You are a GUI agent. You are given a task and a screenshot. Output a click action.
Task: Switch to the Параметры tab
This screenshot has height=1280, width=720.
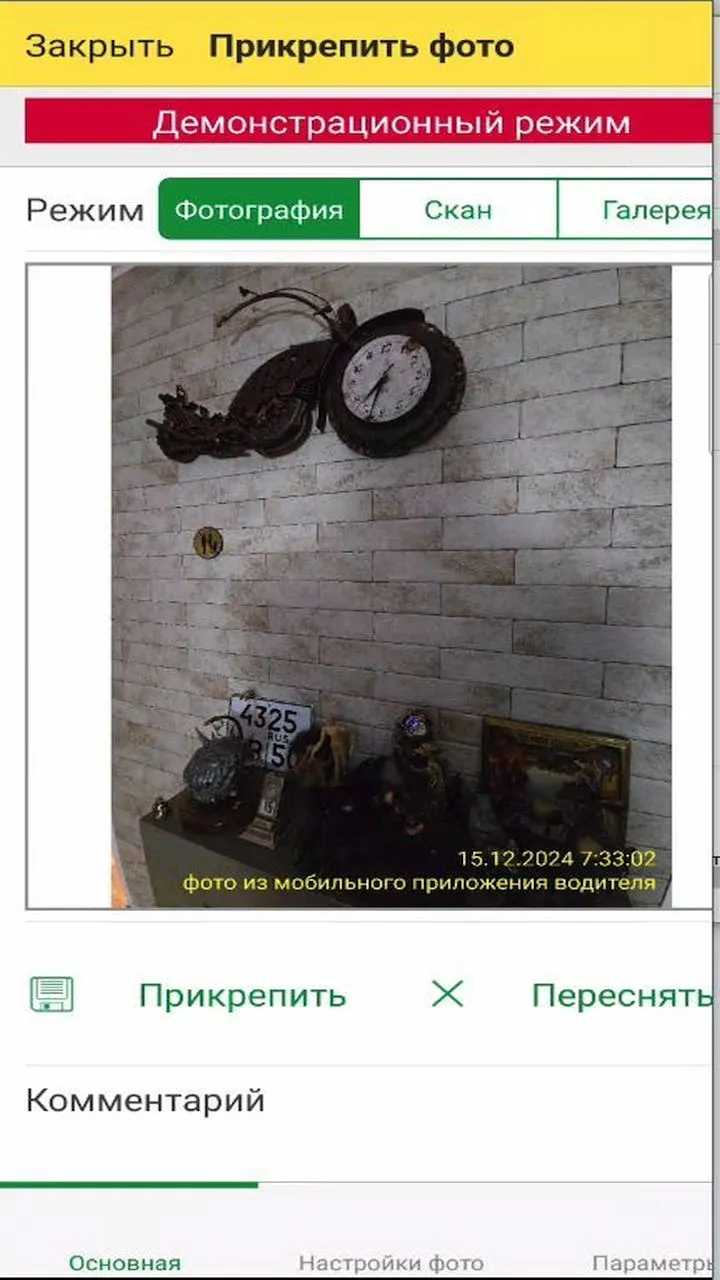coord(654,1263)
